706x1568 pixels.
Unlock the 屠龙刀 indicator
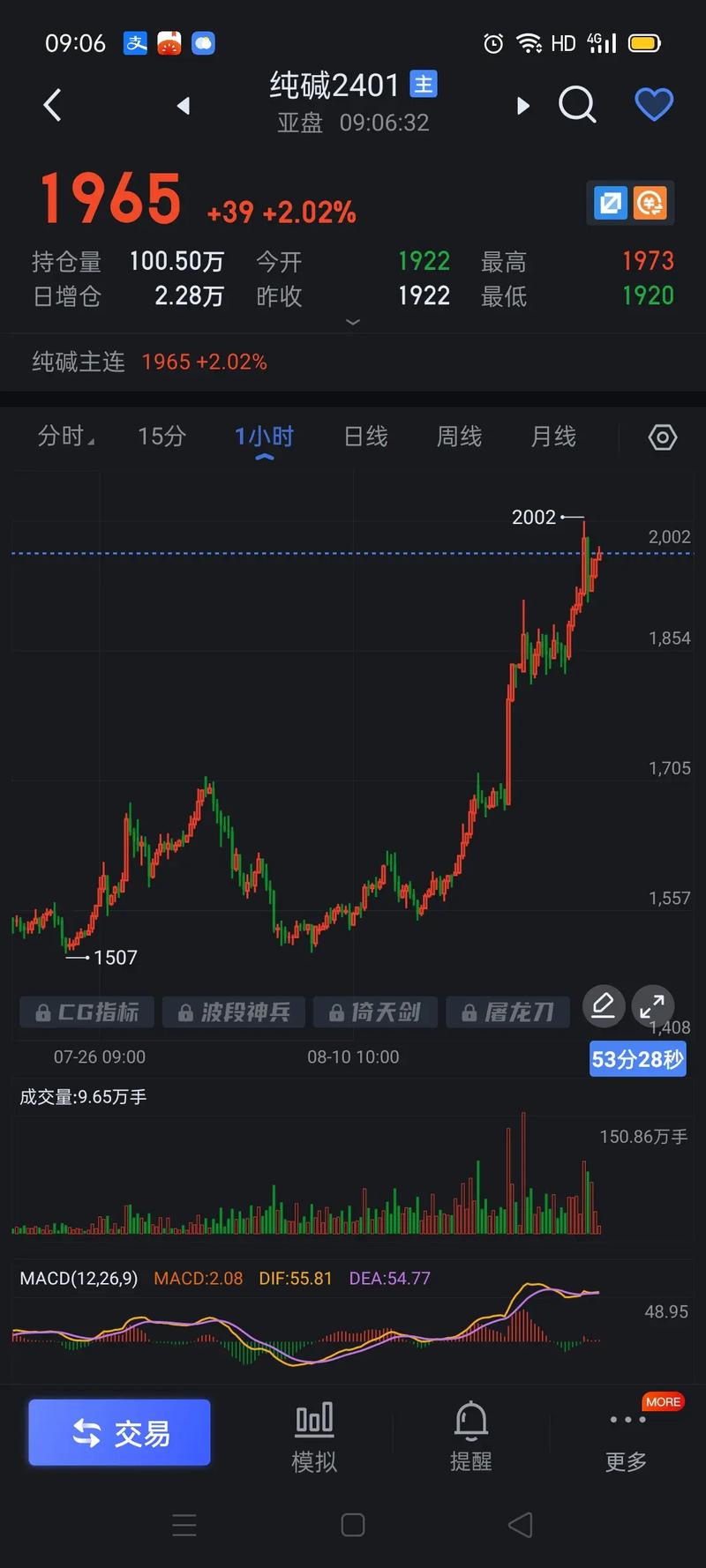(x=508, y=1012)
